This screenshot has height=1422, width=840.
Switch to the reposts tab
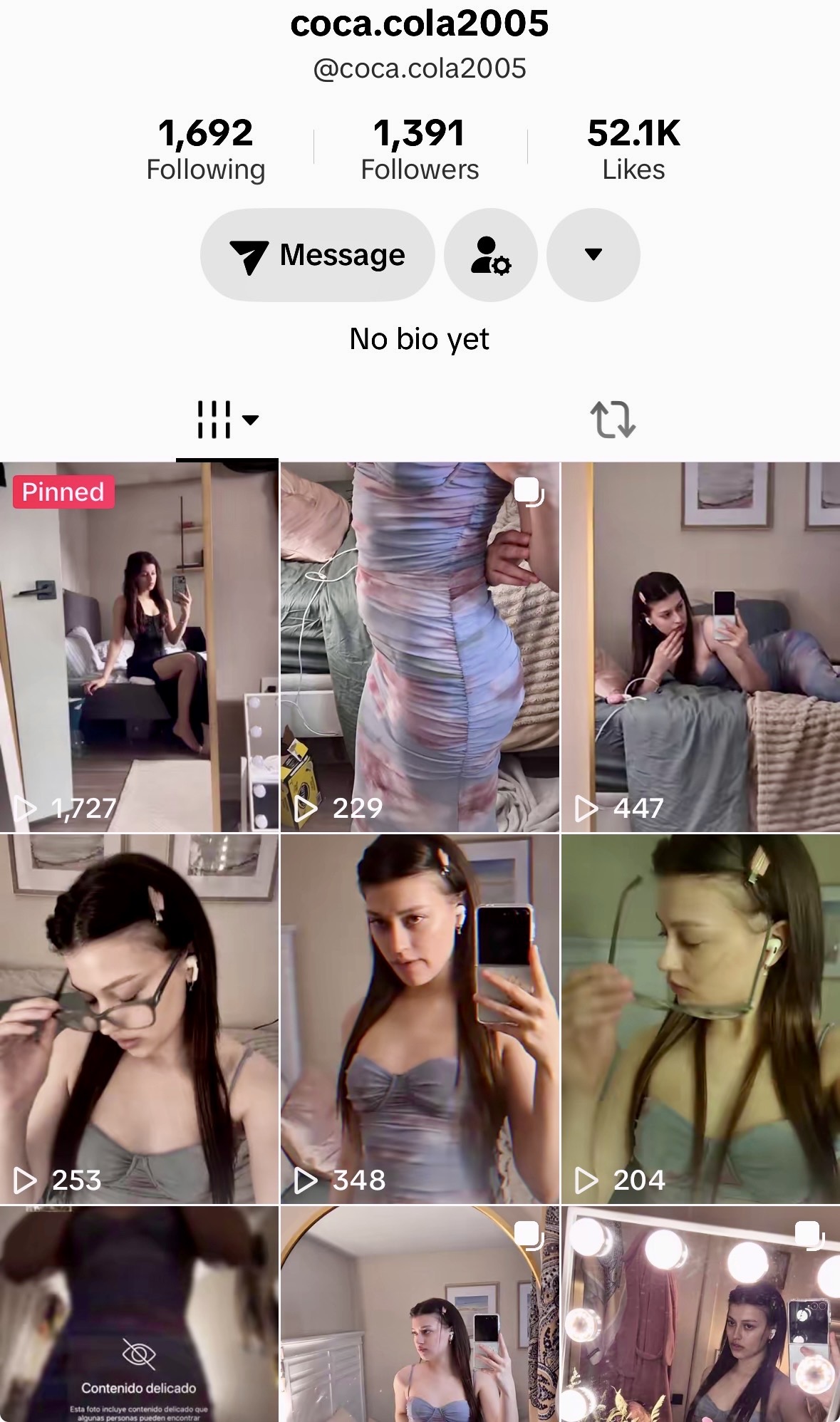pos(612,420)
